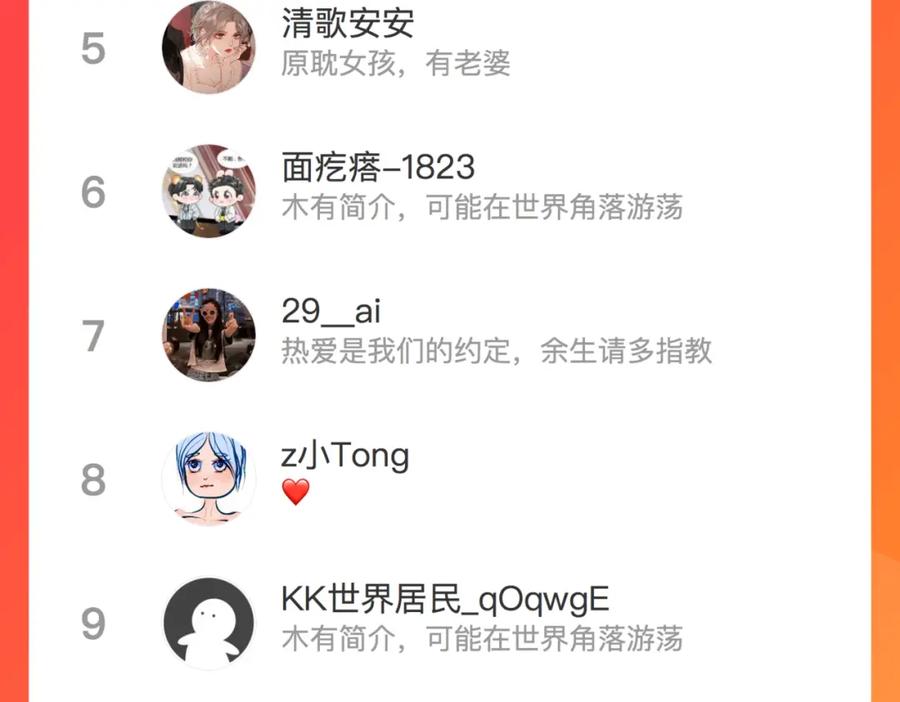900x702 pixels.
Task: Open the 面疙瘩-1823 user row
Action: [x=449, y=191]
